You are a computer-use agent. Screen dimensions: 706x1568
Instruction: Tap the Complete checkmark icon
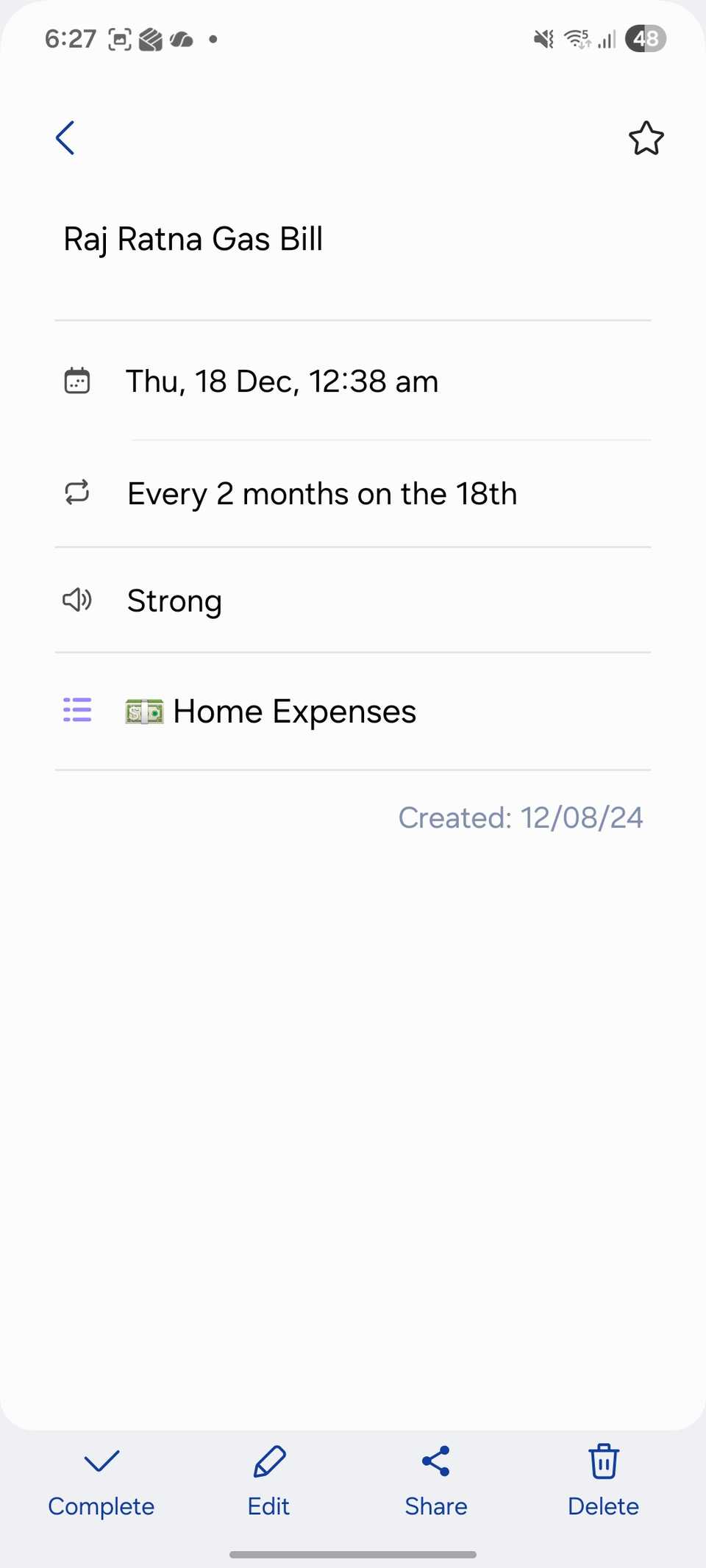101,1461
